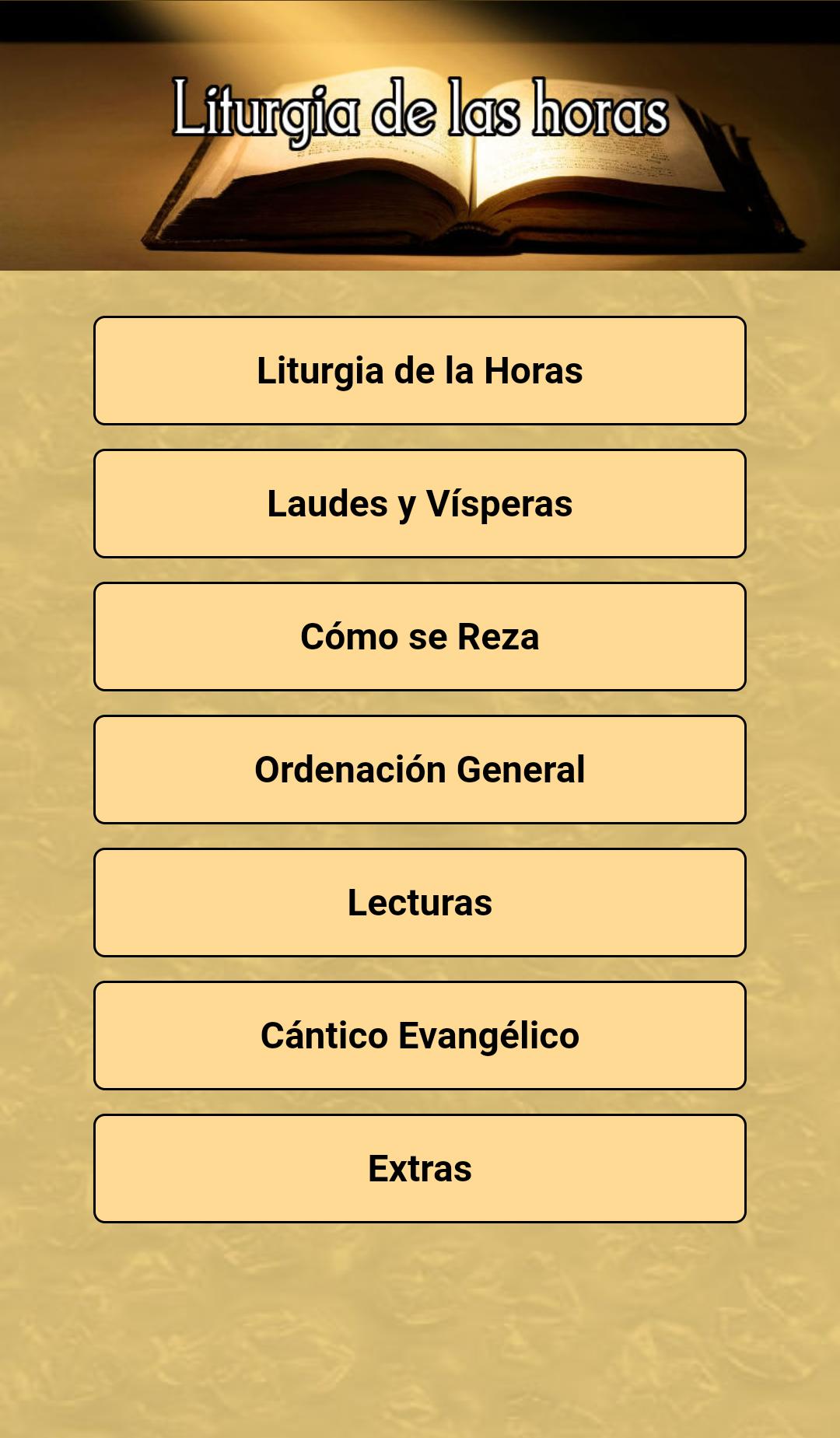Go to Lecturas

(x=420, y=902)
